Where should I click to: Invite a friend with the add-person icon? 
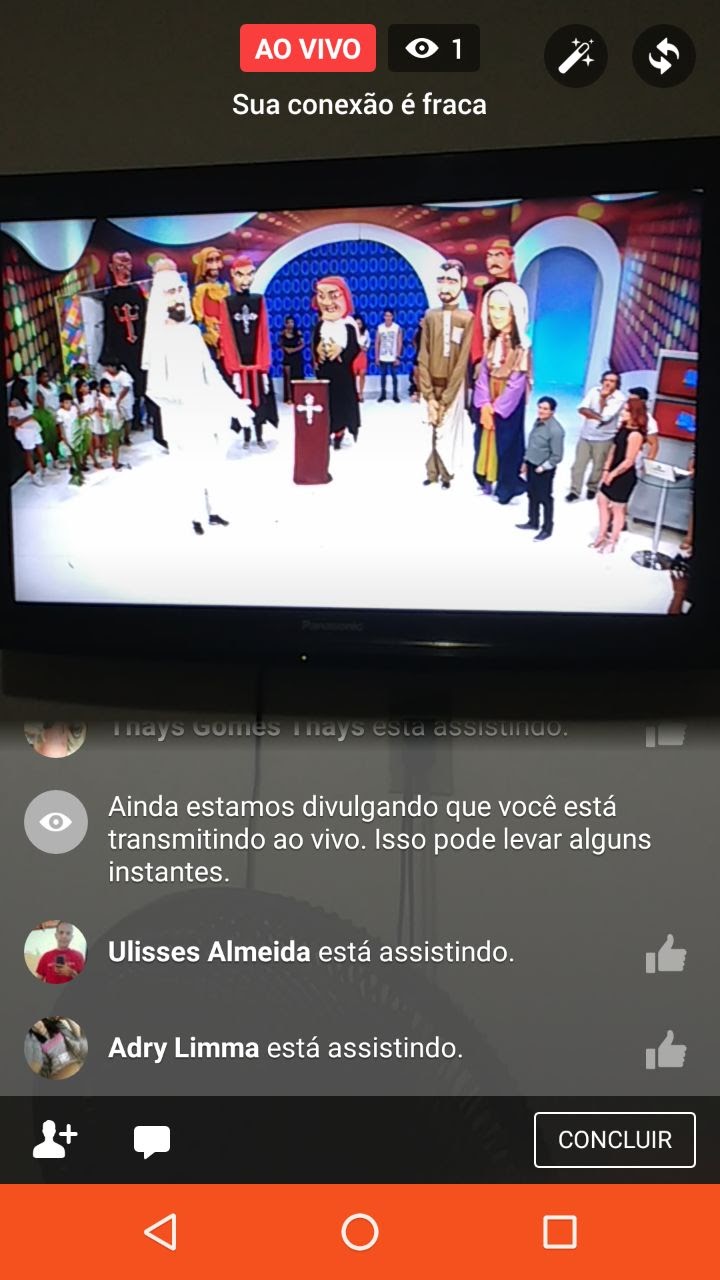tap(55, 1140)
